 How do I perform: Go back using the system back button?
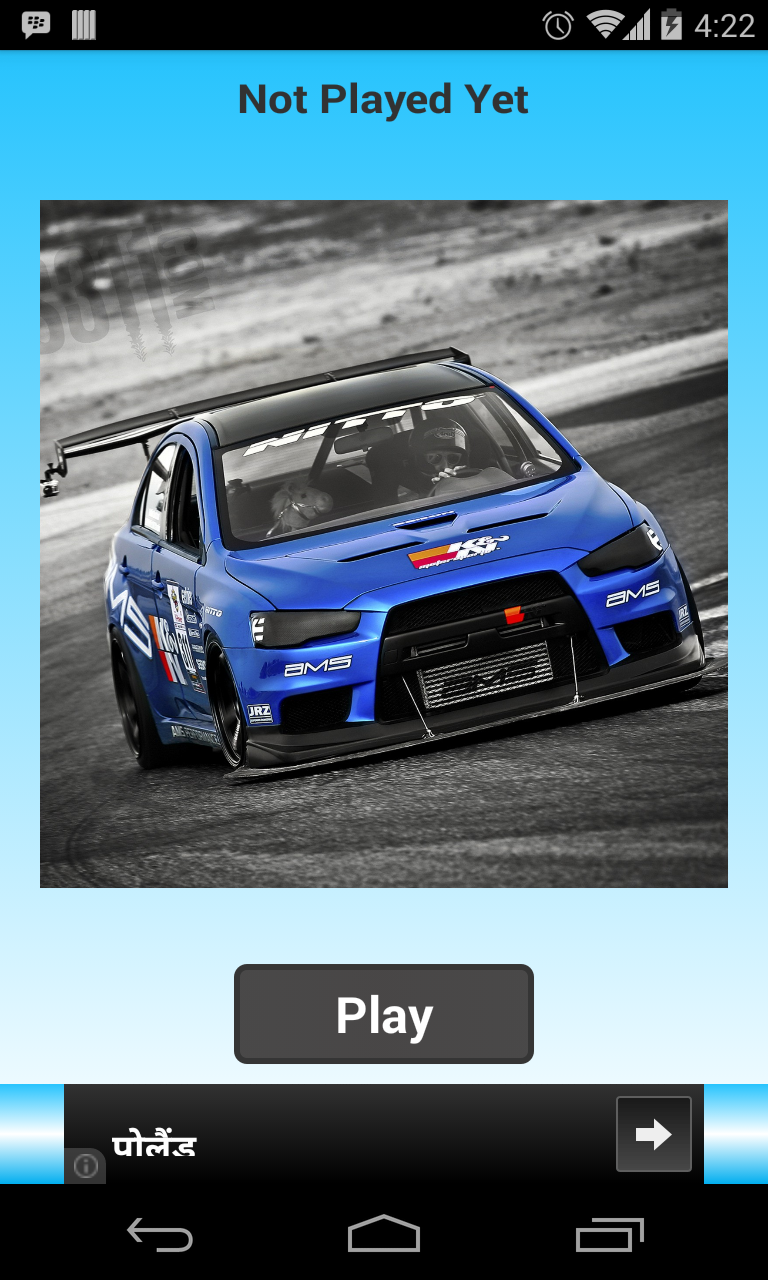(160, 1235)
